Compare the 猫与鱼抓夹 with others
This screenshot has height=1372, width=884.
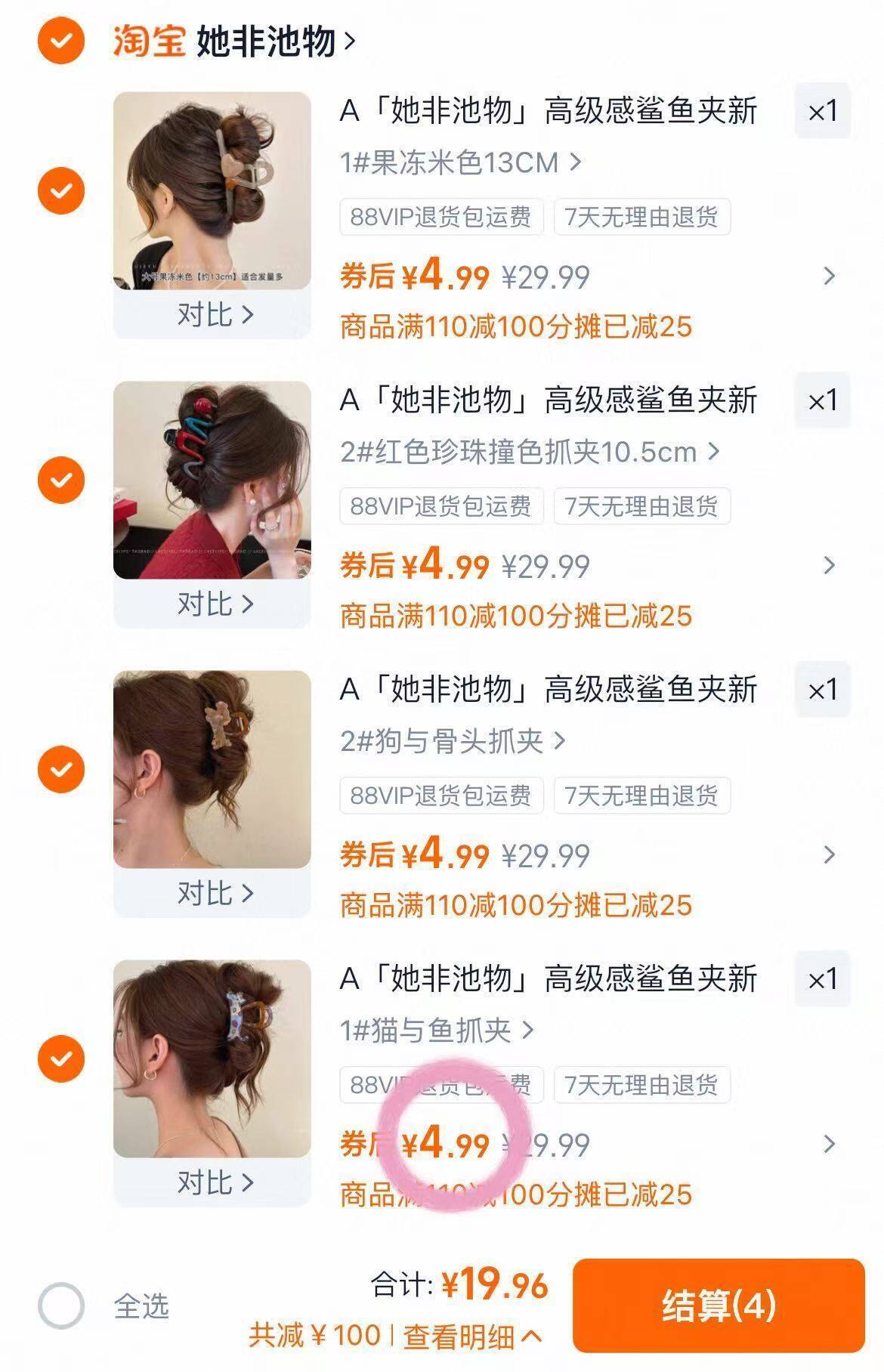(x=214, y=1182)
